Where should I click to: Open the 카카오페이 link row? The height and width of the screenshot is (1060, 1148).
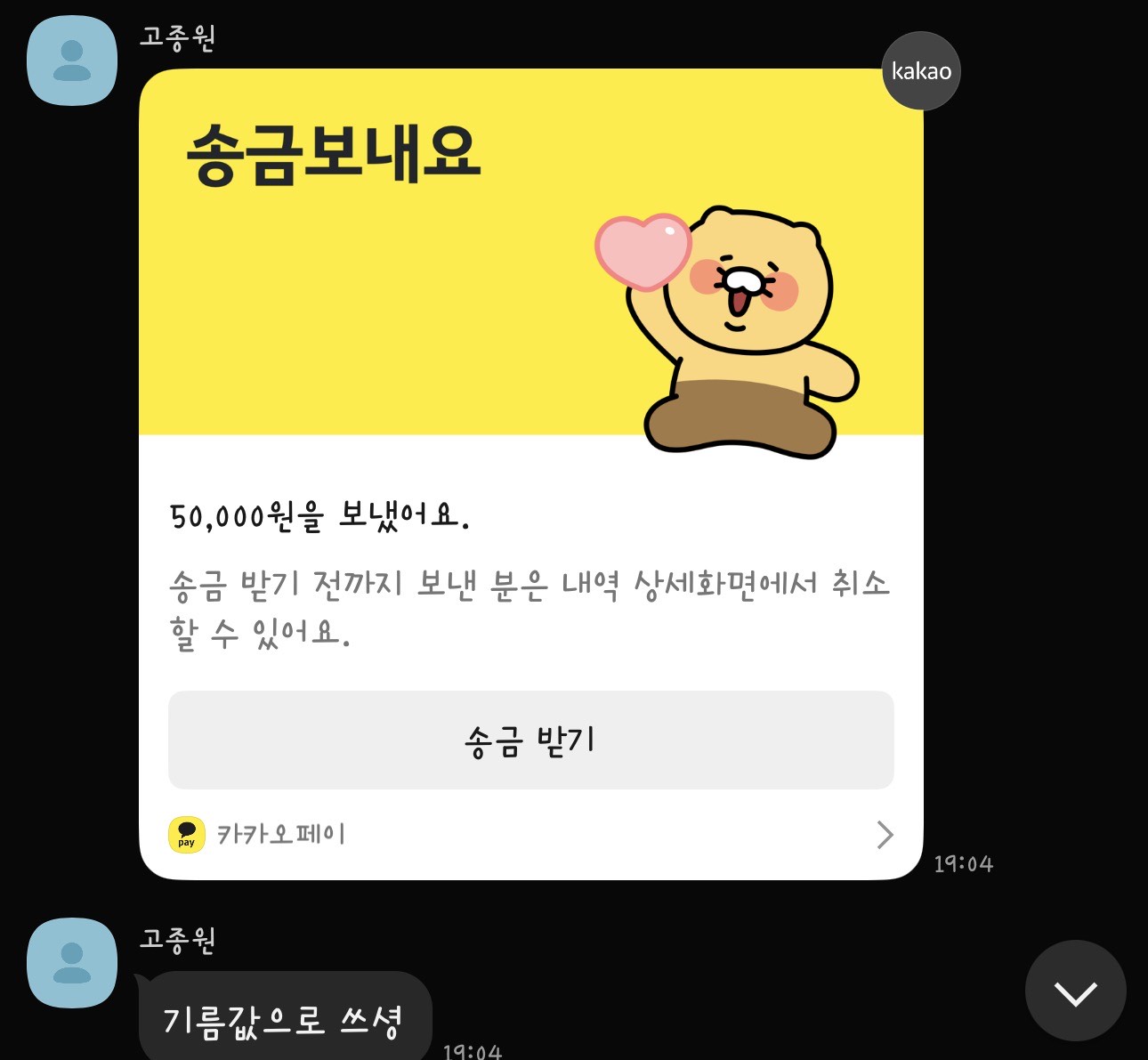click(530, 835)
